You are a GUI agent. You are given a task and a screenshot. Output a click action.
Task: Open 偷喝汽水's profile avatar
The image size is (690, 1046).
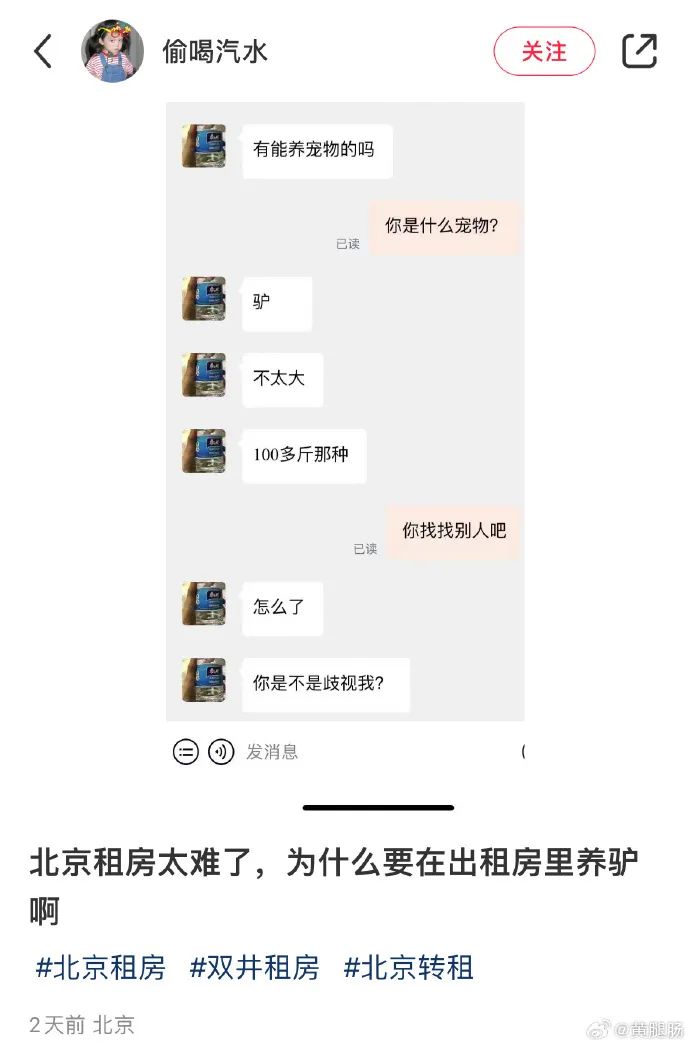coord(112,51)
